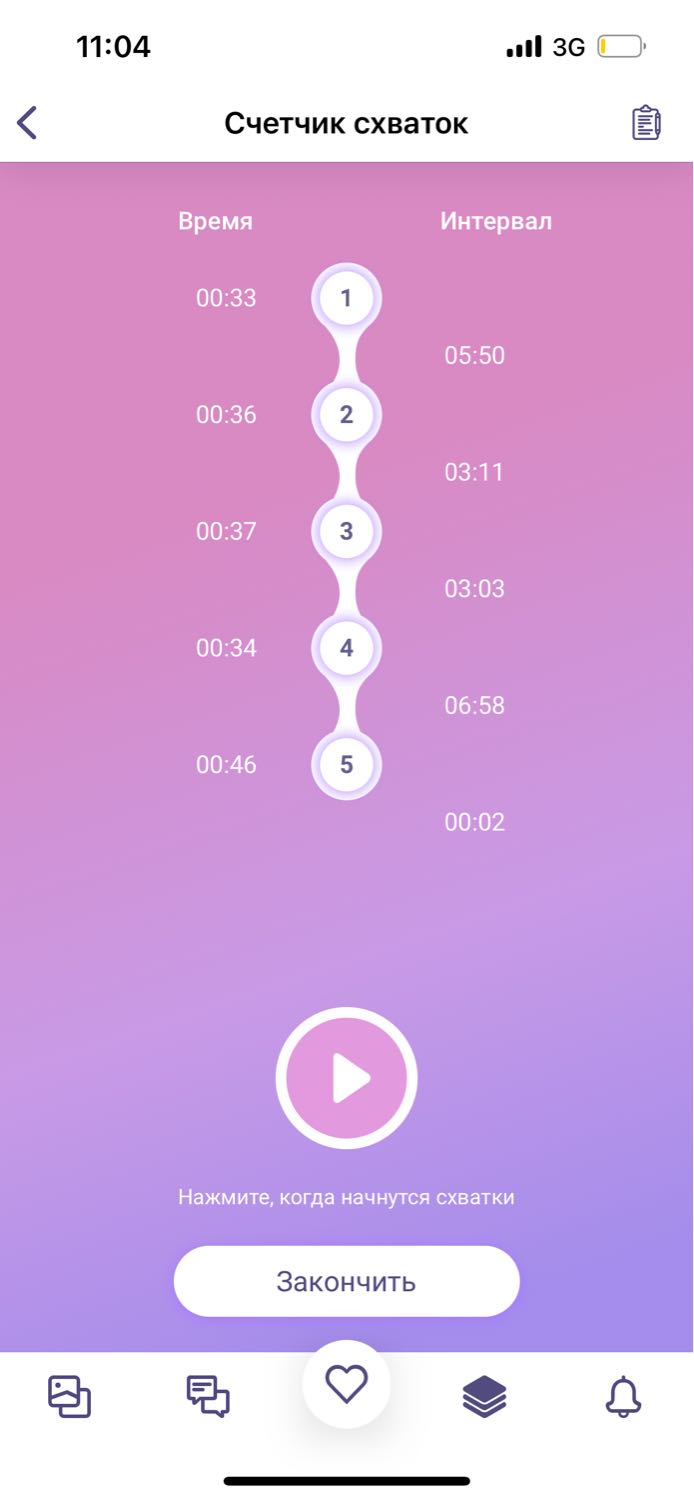Open the clipboard notes icon
The height and width of the screenshot is (1500, 694).
point(646,123)
